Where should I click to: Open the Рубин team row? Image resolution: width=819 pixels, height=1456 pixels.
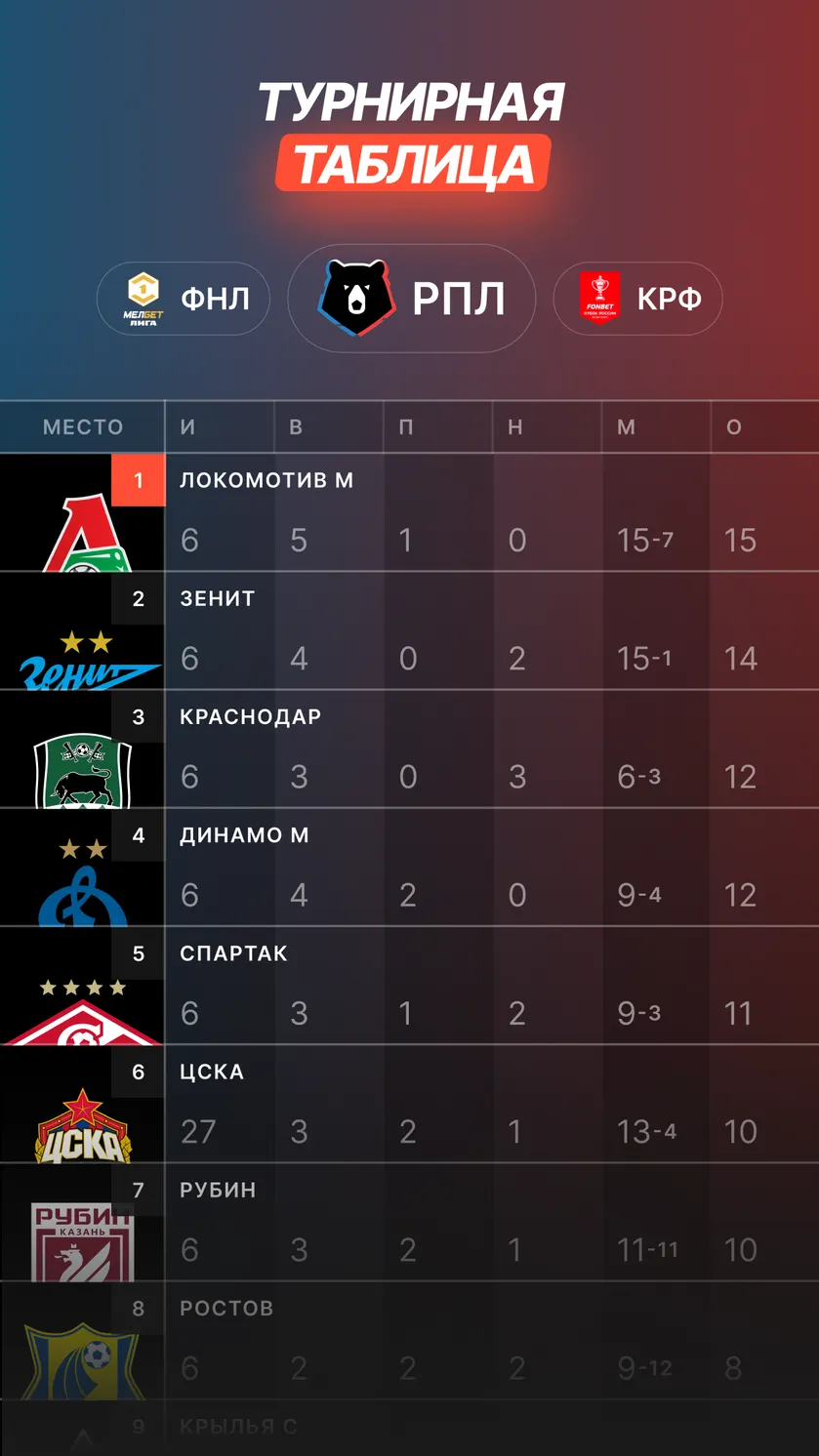(x=410, y=1222)
